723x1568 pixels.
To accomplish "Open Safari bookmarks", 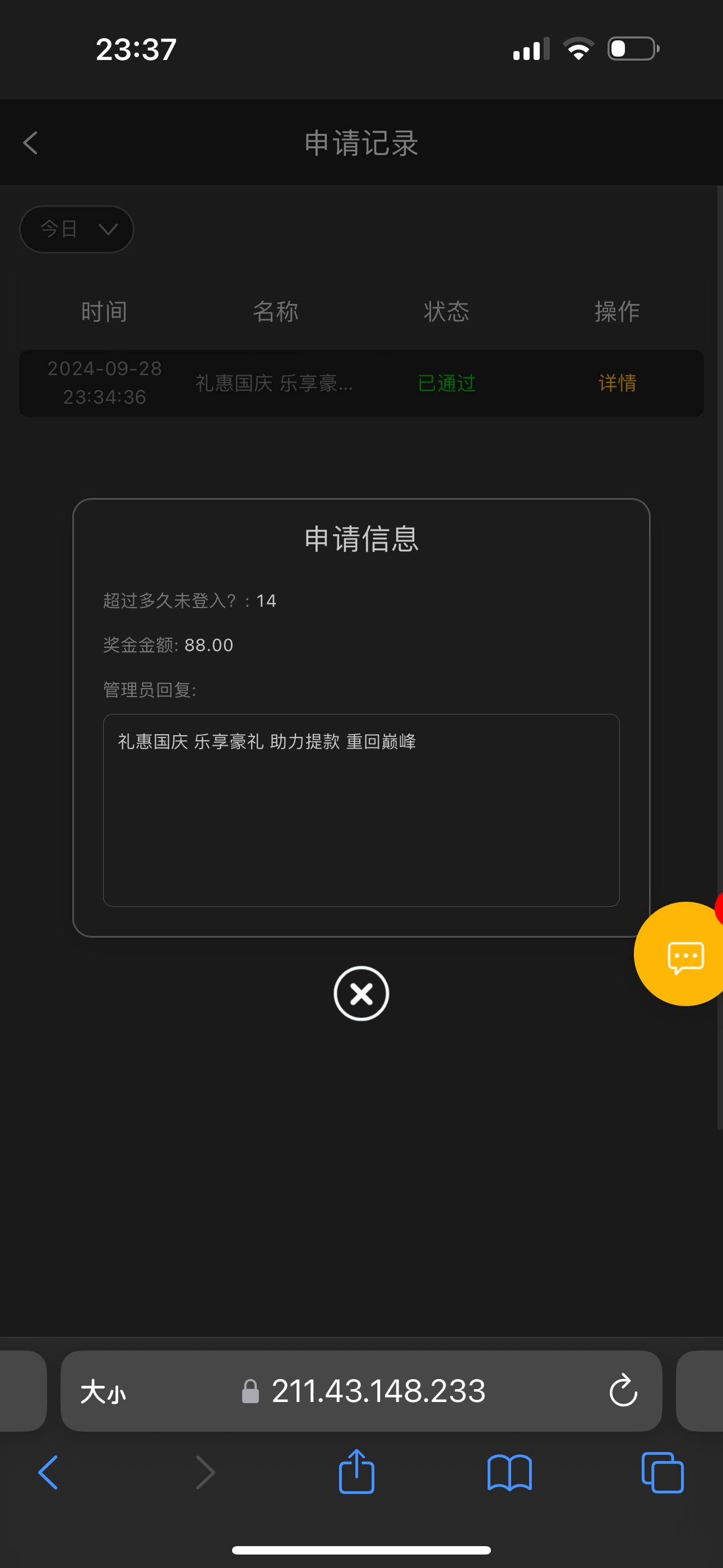I will pos(509,1473).
